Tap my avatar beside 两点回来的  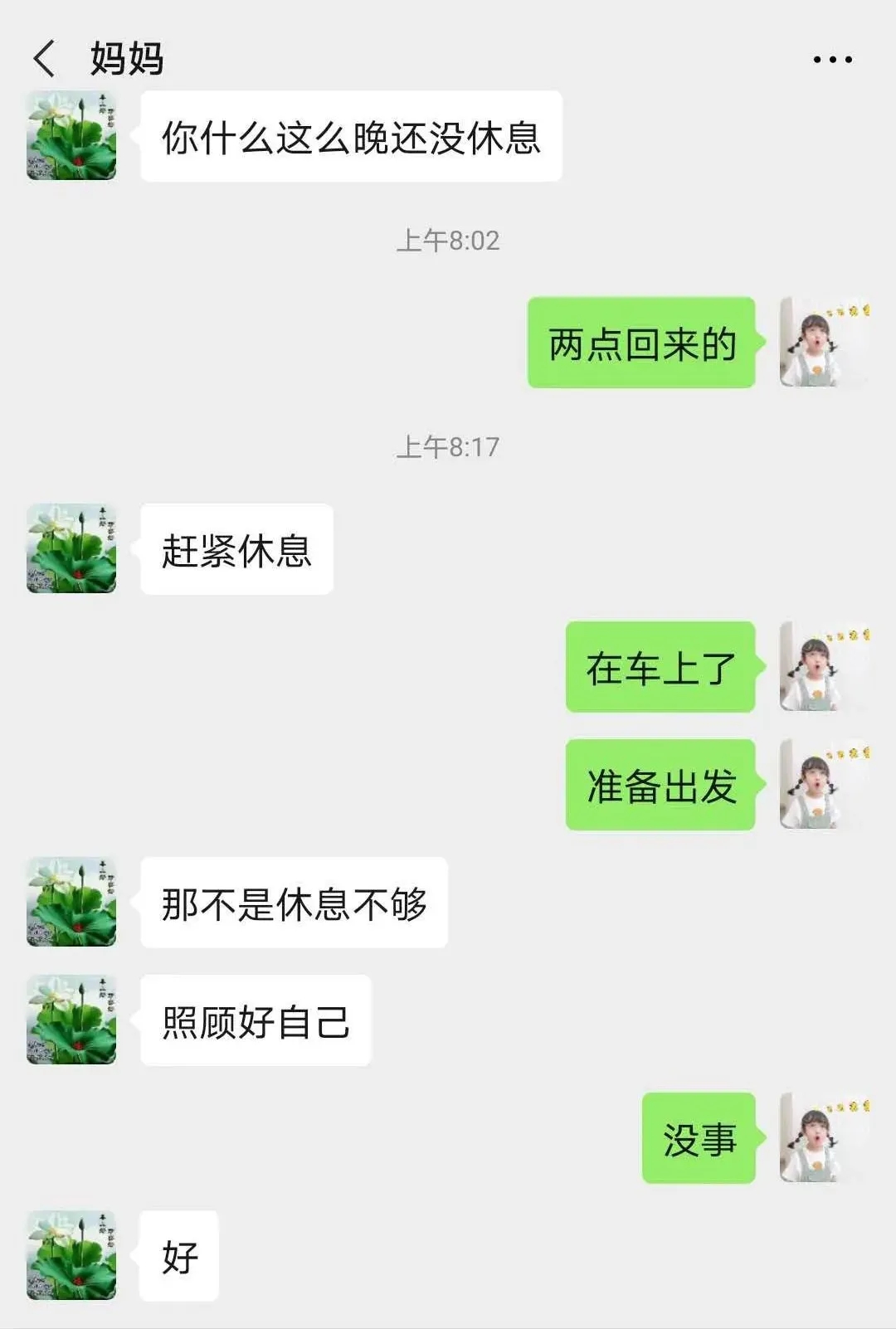click(823, 343)
